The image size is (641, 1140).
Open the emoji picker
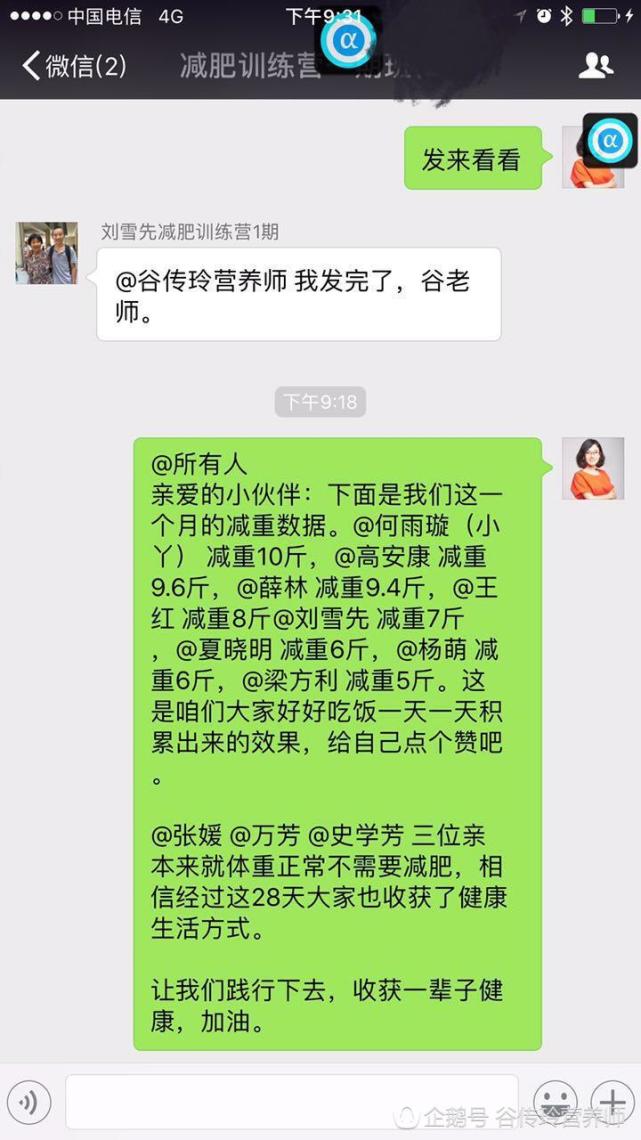[x=555, y=1103]
